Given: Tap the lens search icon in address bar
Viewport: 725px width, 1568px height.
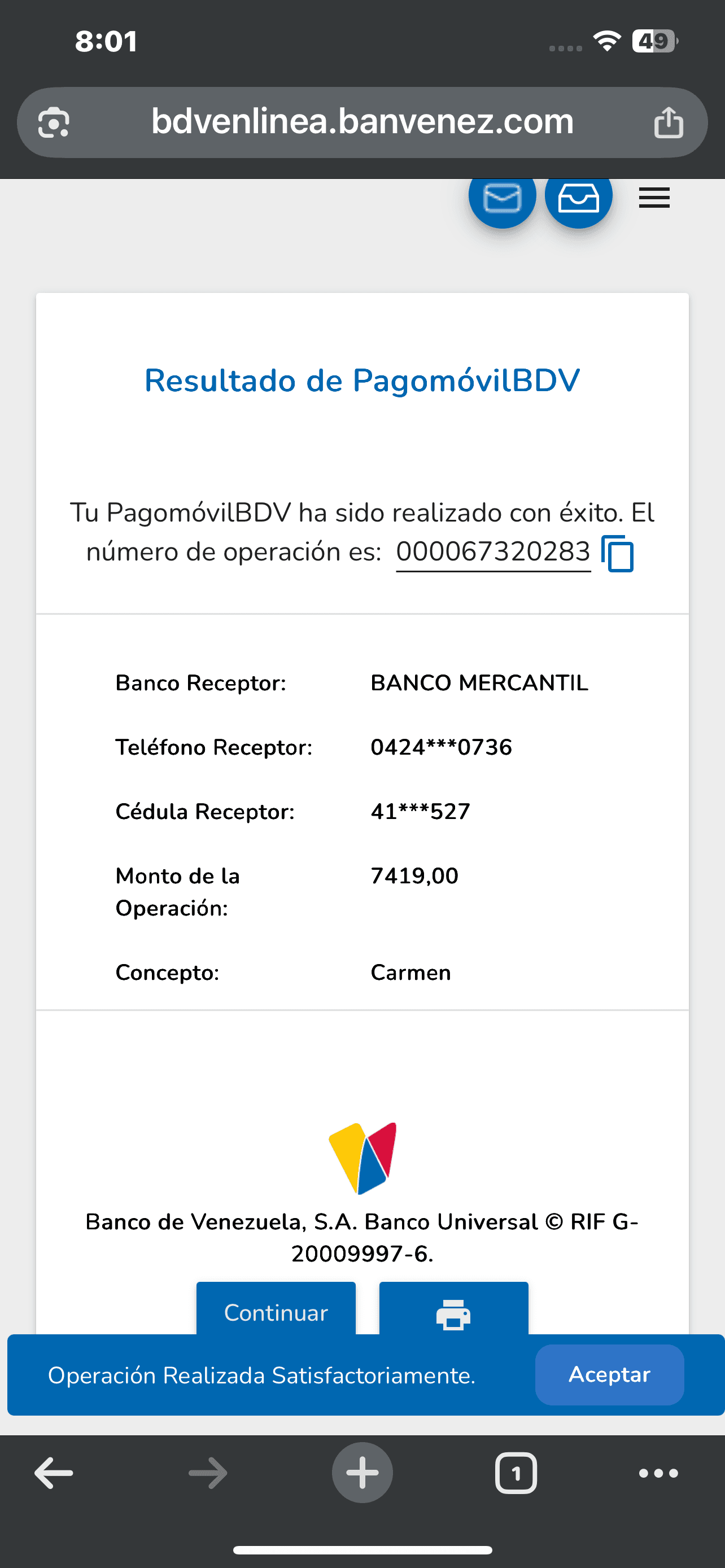Looking at the screenshot, I should (x=54, y=122).
